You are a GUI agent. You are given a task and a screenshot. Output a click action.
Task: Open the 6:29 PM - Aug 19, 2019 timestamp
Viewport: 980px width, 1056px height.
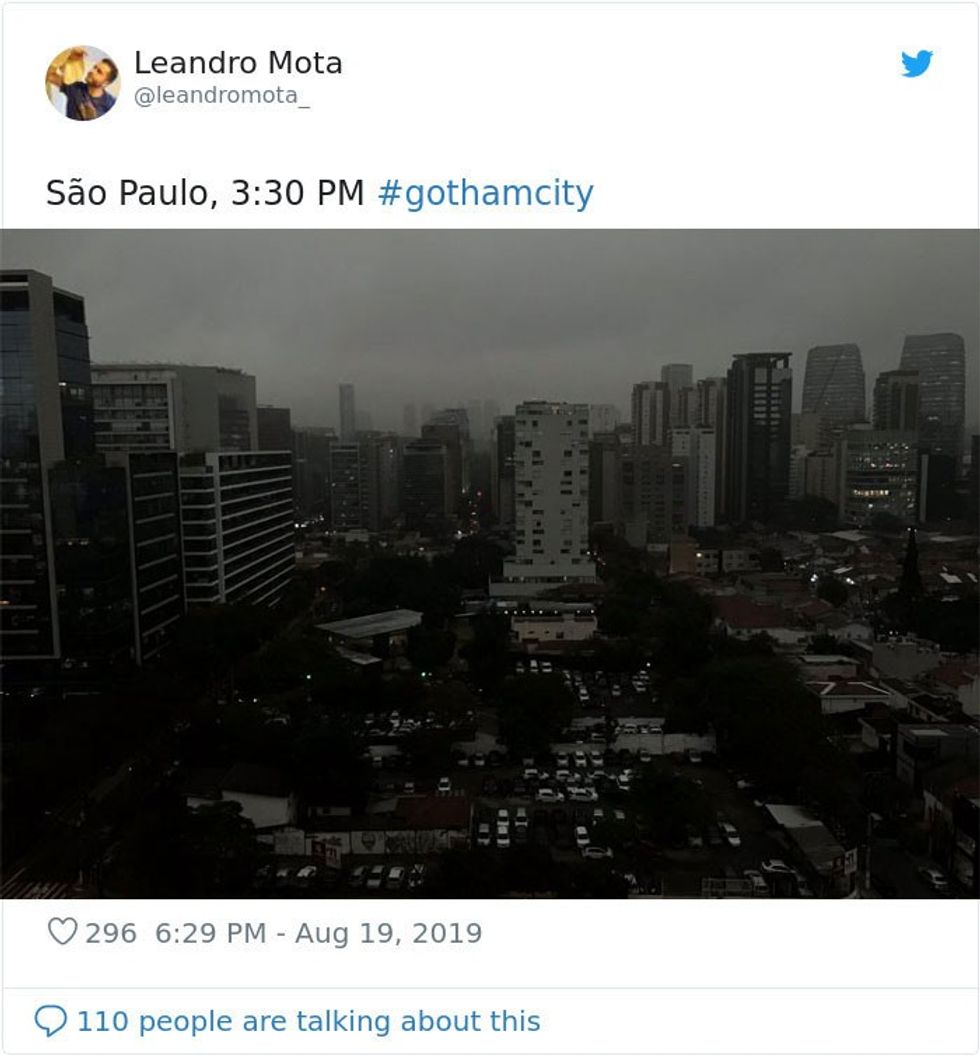(x=318, y=933)
